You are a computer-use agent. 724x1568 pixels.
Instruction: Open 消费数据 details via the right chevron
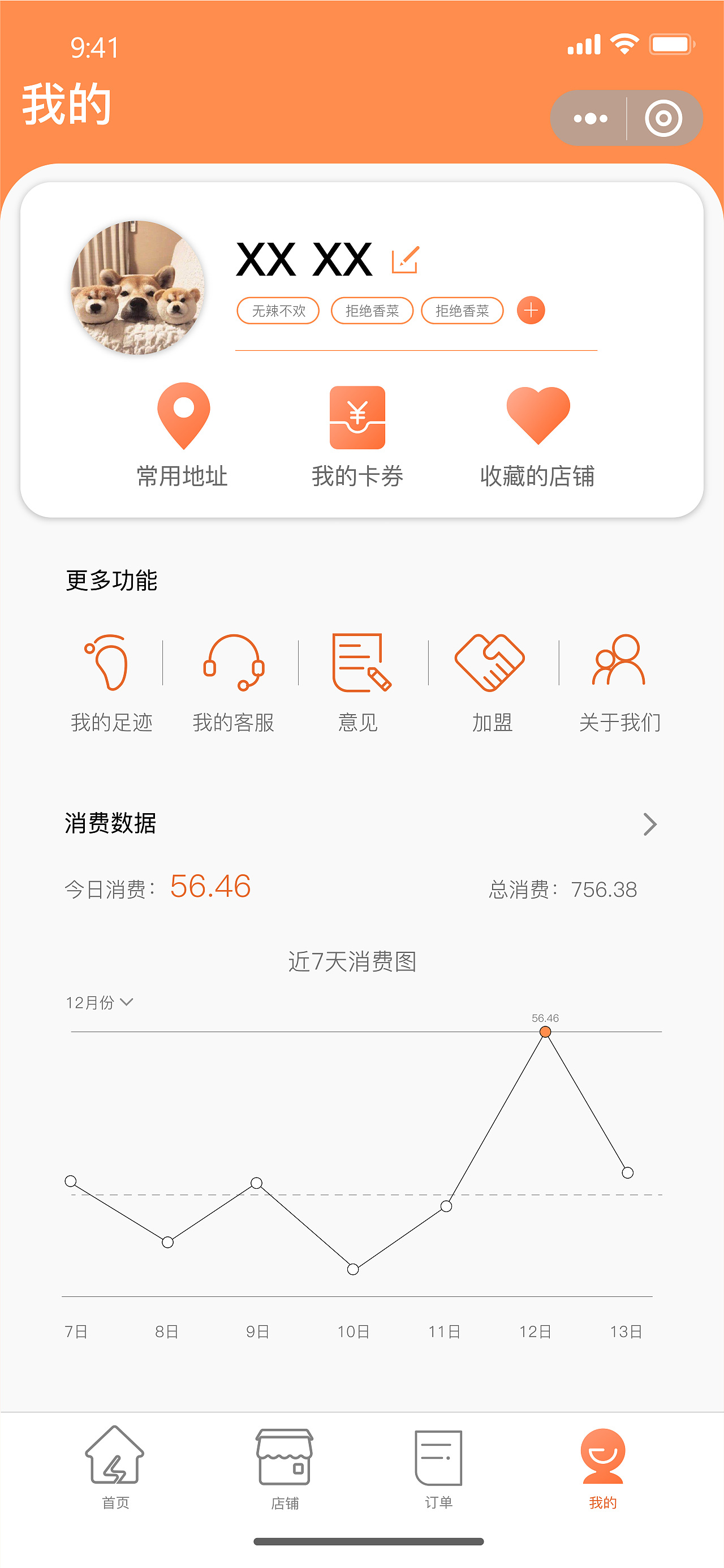(x=650, y=825)
